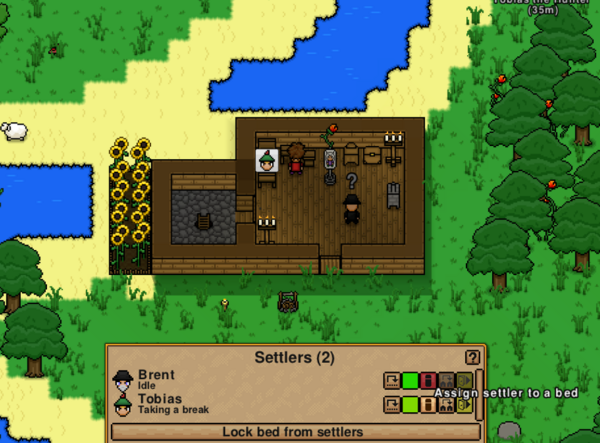Select settler Tobias in the list
The height and width of the screenshot is (443, 600).
click(160, 397)
